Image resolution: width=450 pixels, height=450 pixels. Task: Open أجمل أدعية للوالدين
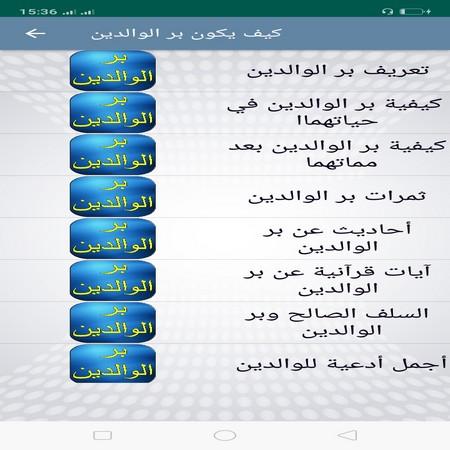[225, 364]
